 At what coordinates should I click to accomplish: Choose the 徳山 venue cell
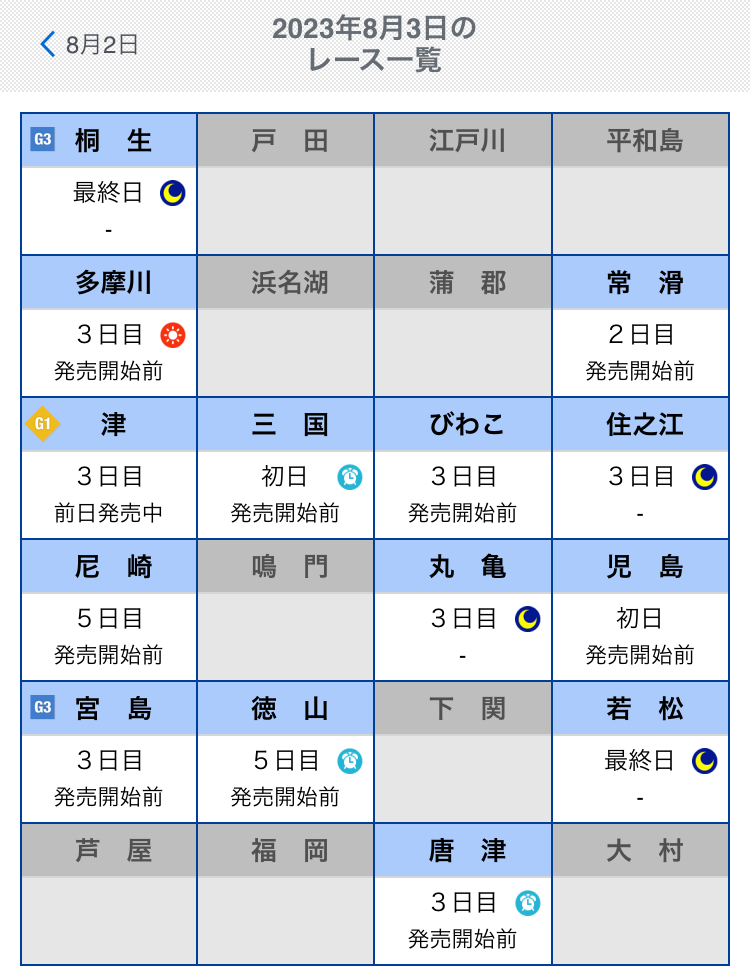285,709
